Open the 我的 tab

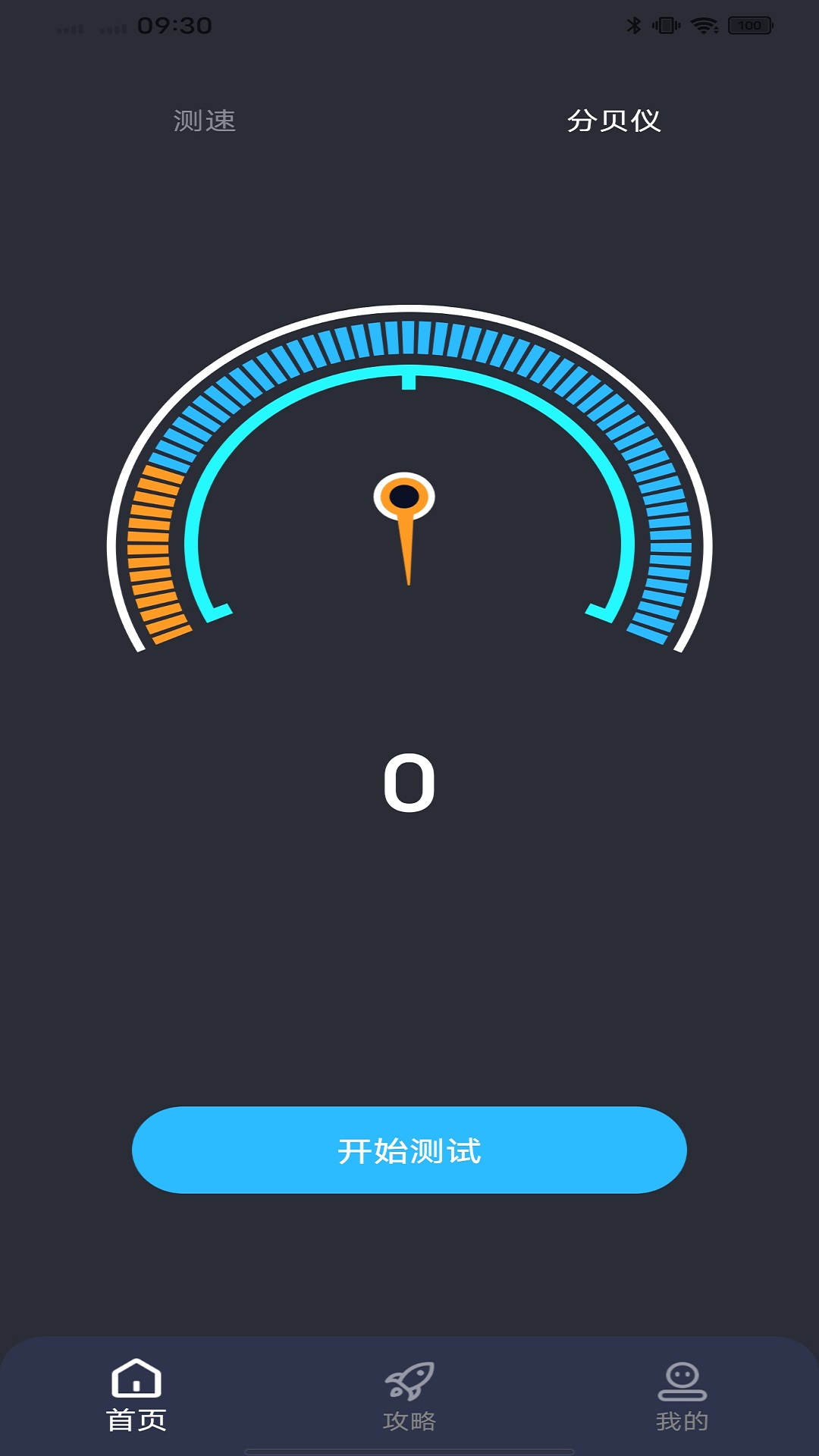[682, 1395]
